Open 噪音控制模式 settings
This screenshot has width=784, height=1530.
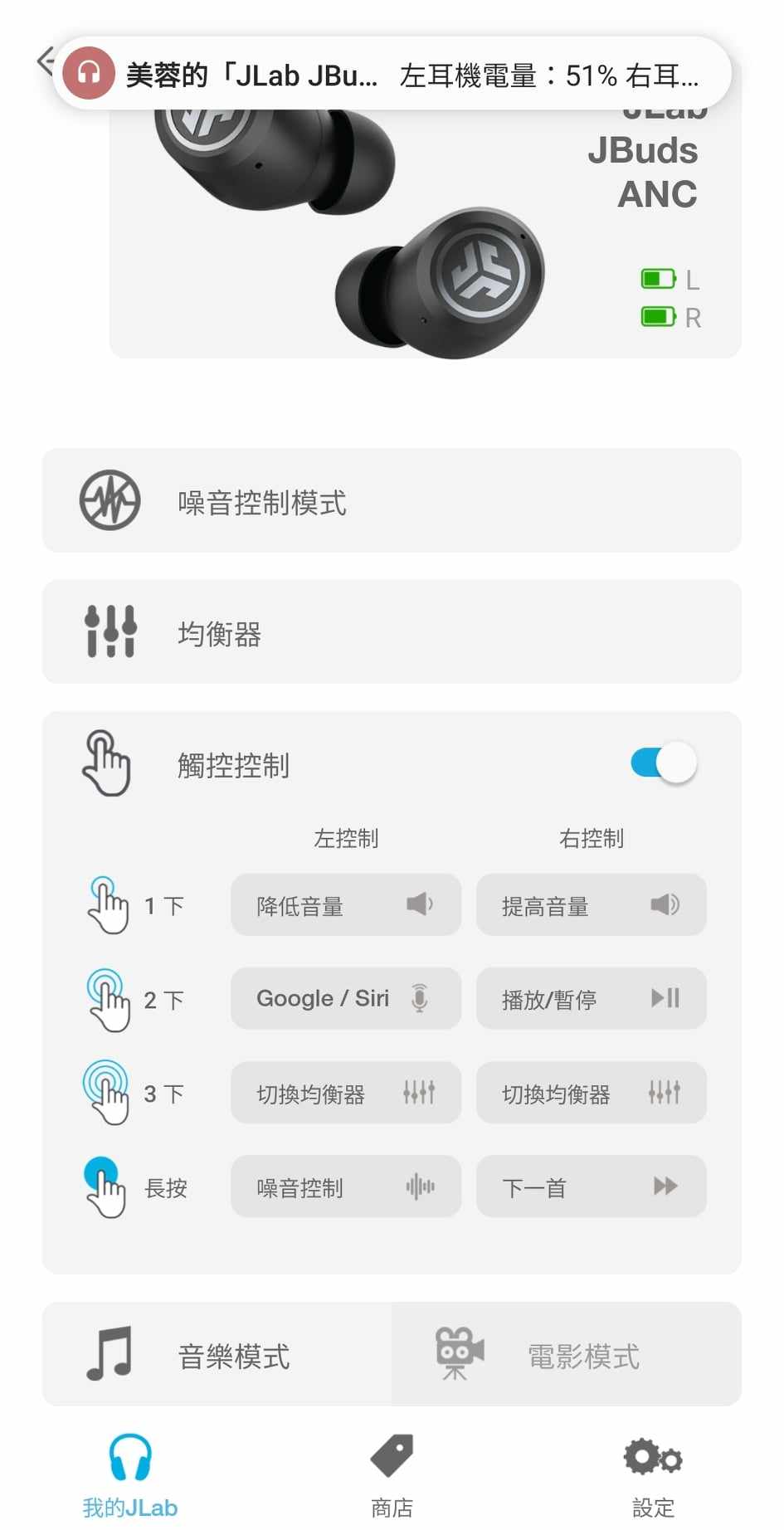coord(392,501)
